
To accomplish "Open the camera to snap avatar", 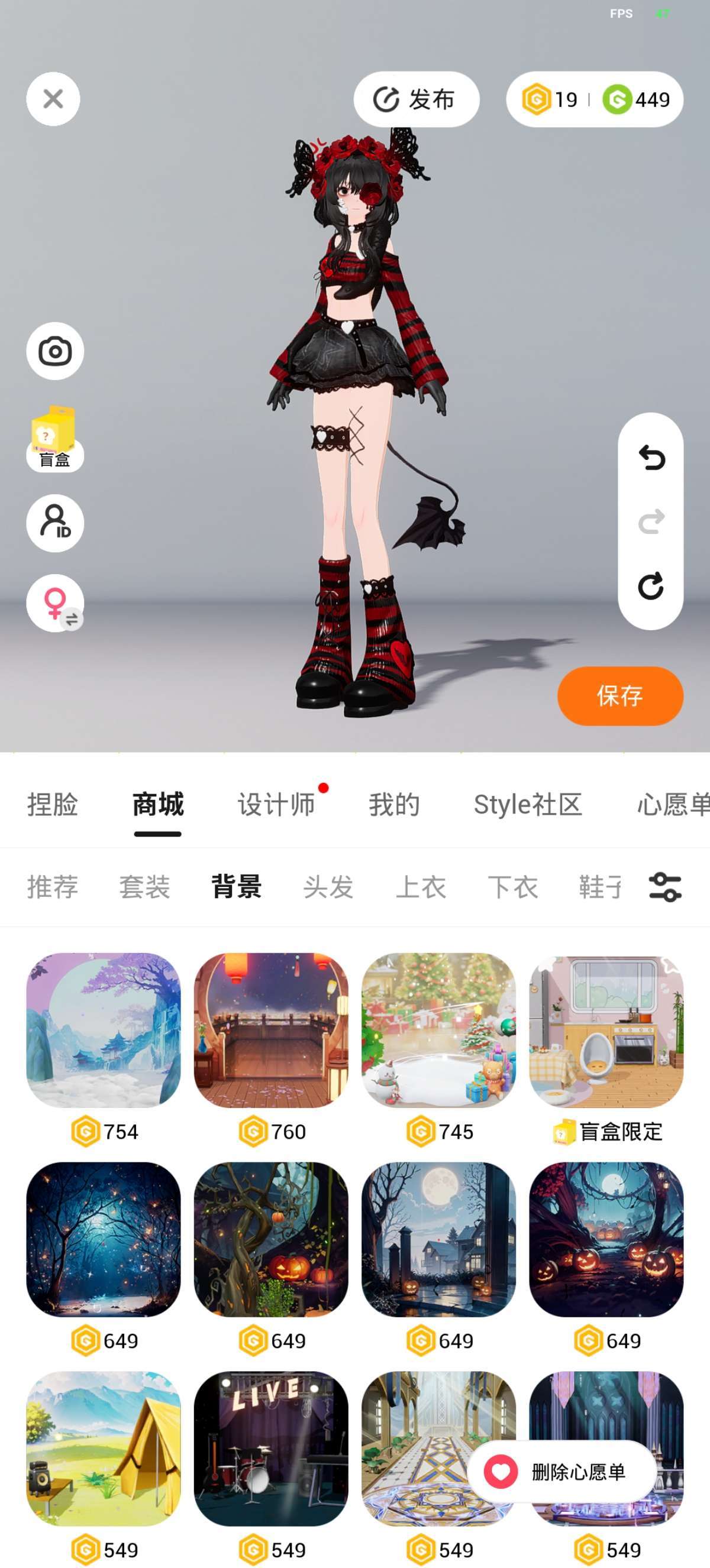I will coord(55,351).
